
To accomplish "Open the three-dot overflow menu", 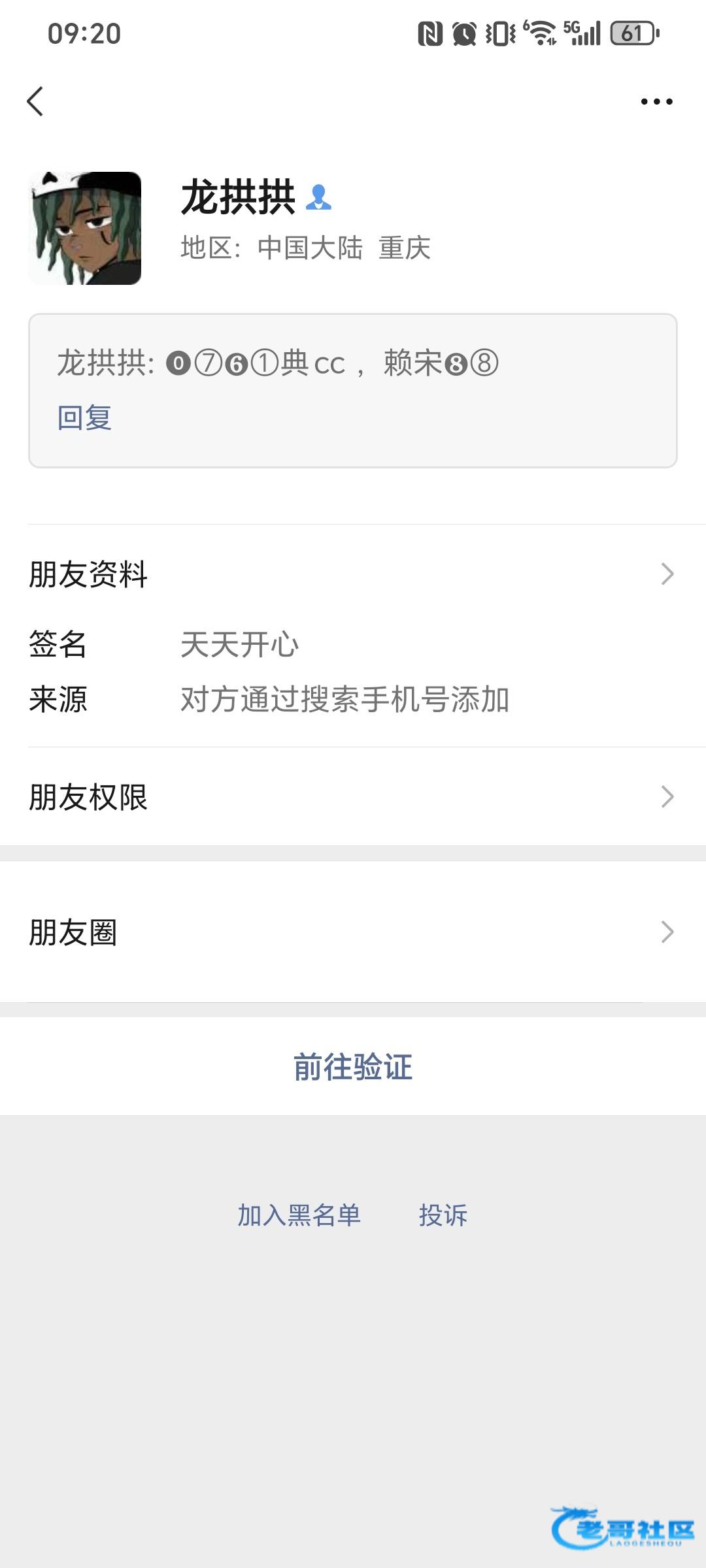I will (656, 101).
